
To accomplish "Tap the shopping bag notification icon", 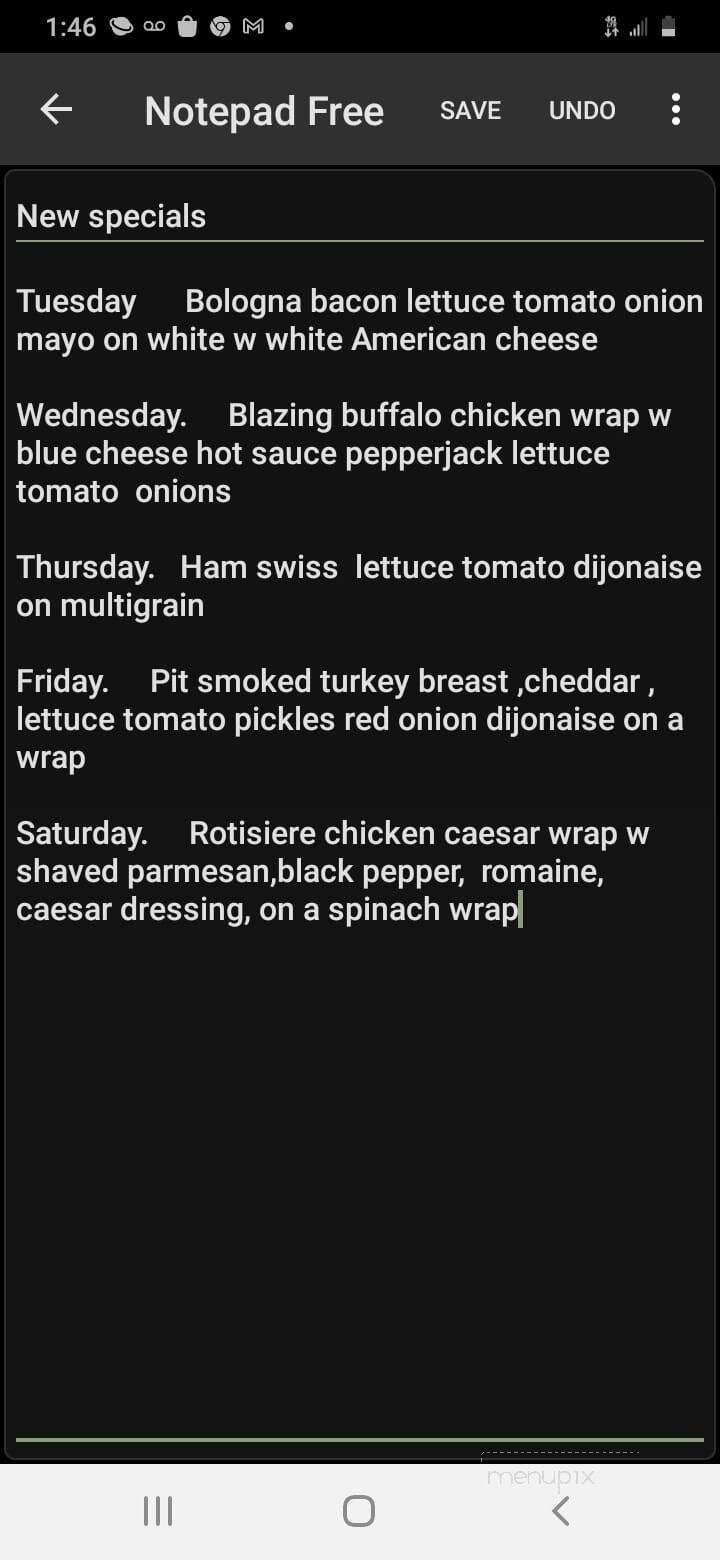I will (x=186, y=27).
